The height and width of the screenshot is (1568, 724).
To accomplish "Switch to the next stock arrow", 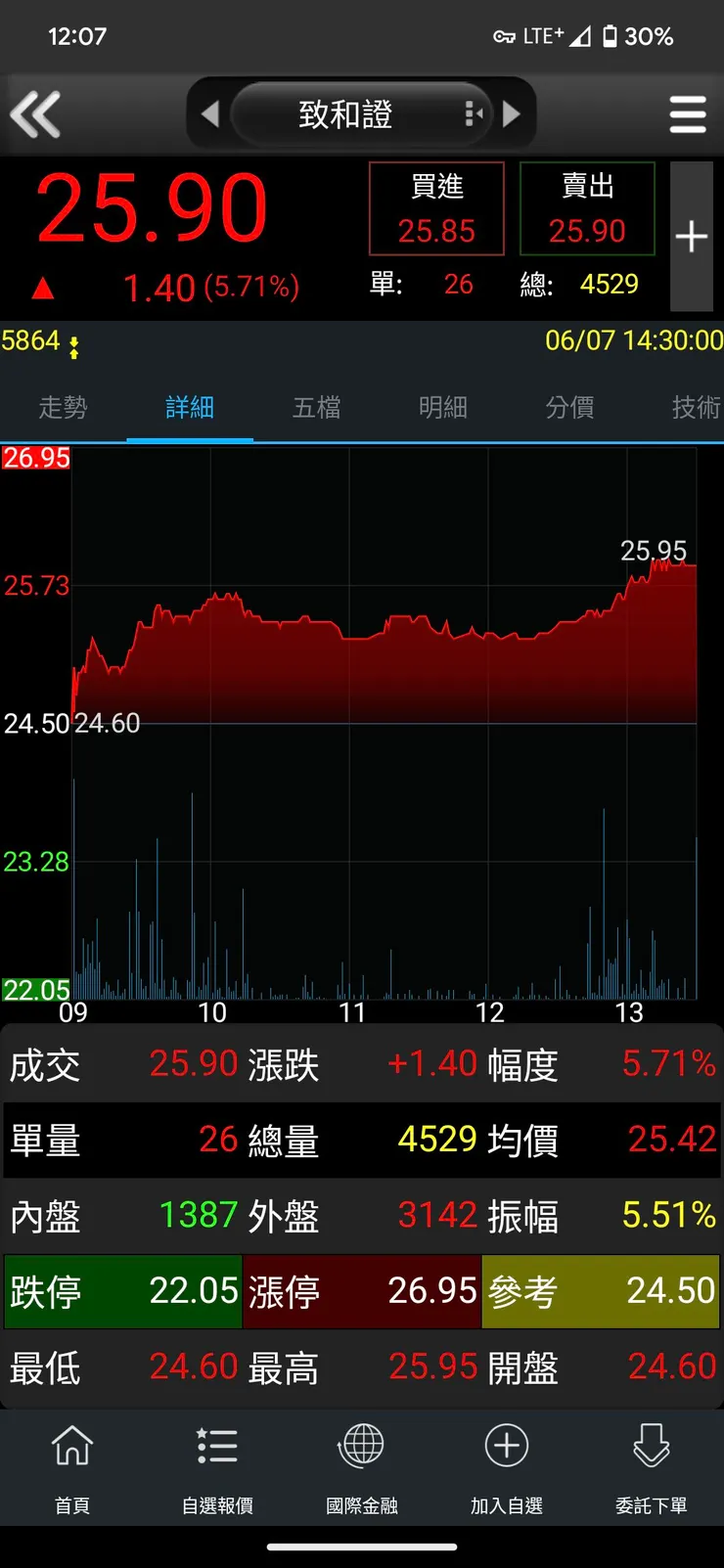I will pyautogui.click(x=512, y=114).
